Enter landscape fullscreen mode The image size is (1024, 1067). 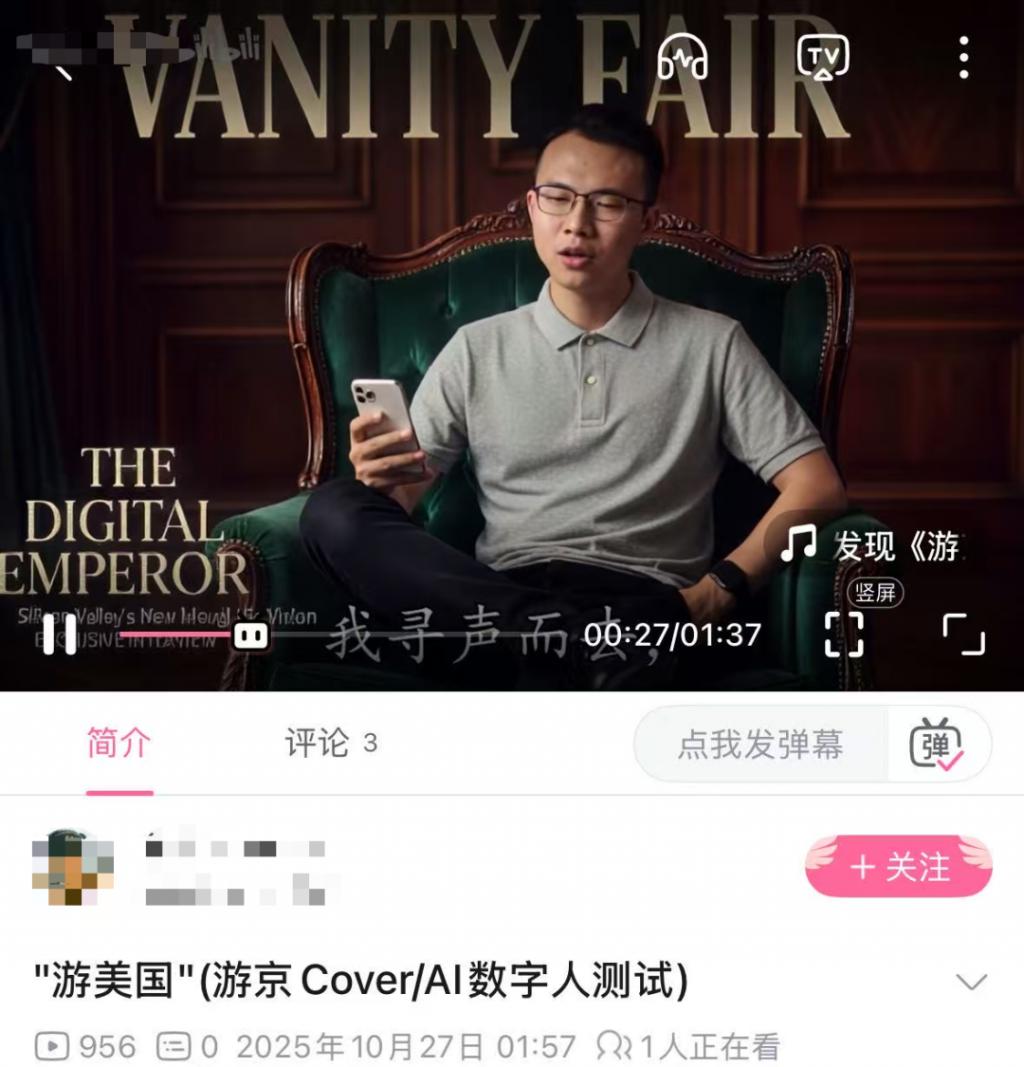pos(964,634)
